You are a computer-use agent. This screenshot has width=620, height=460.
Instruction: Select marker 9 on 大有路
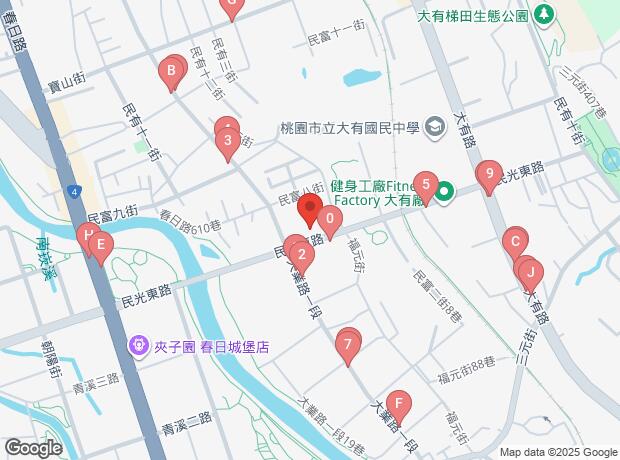coord(488,175)
